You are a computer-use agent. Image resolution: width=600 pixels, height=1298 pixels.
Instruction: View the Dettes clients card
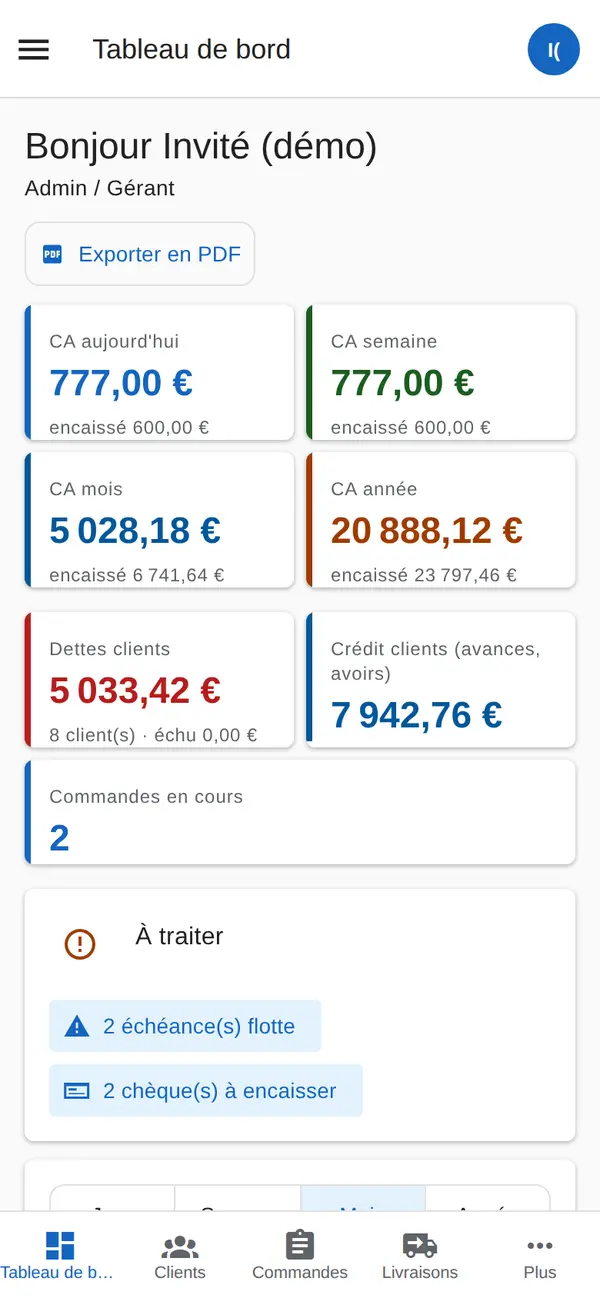pos(160,680)
